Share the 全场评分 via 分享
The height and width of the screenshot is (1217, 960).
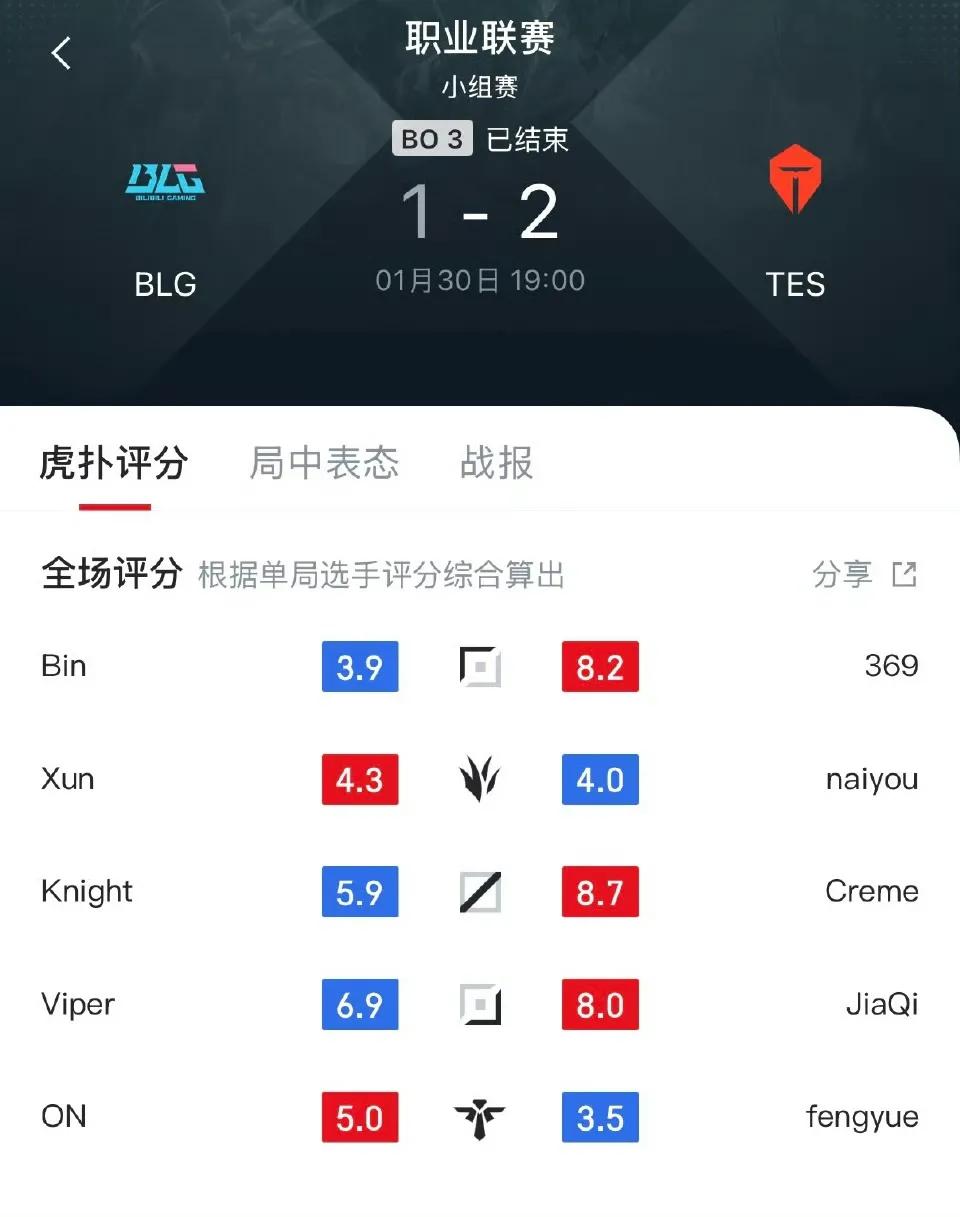864,574
